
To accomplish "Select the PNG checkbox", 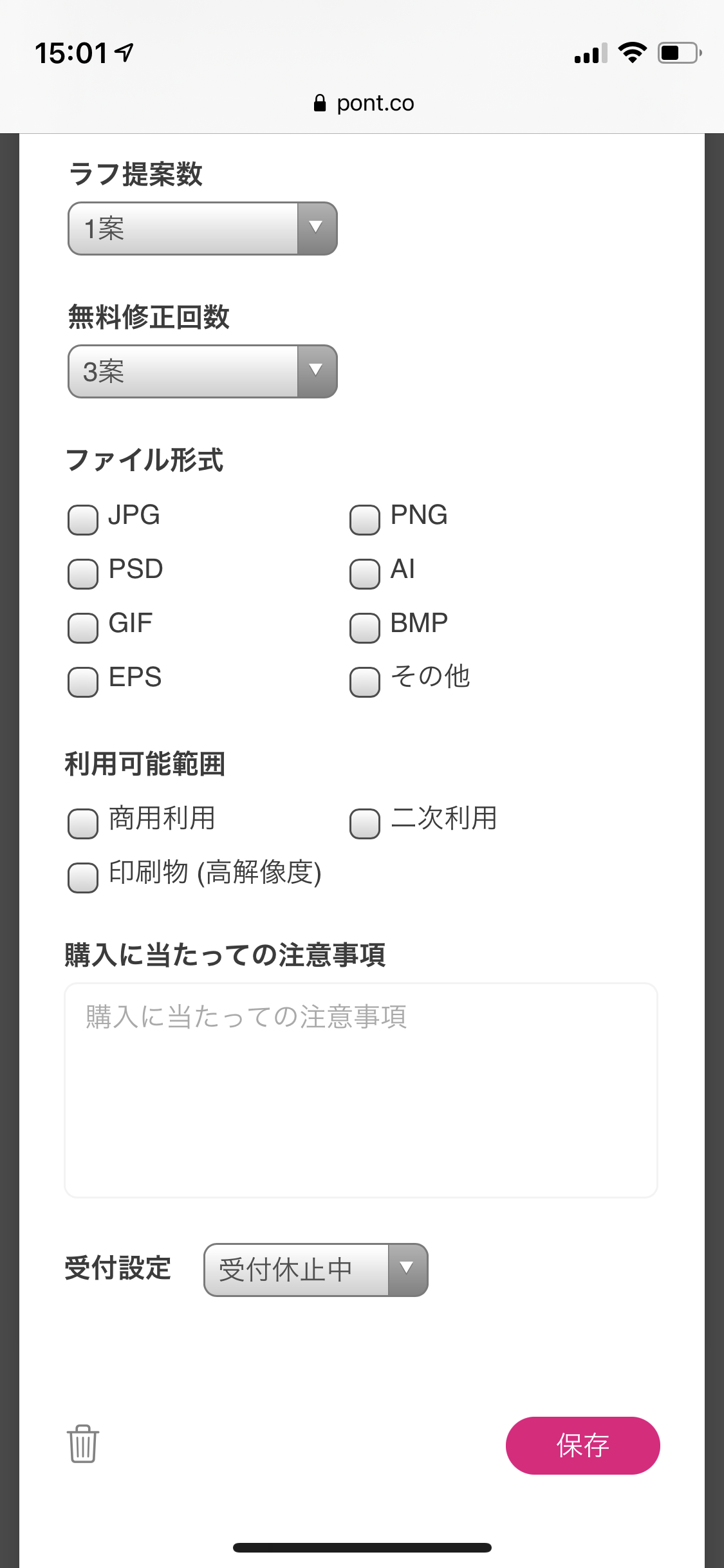I will [x=365, y=519].
